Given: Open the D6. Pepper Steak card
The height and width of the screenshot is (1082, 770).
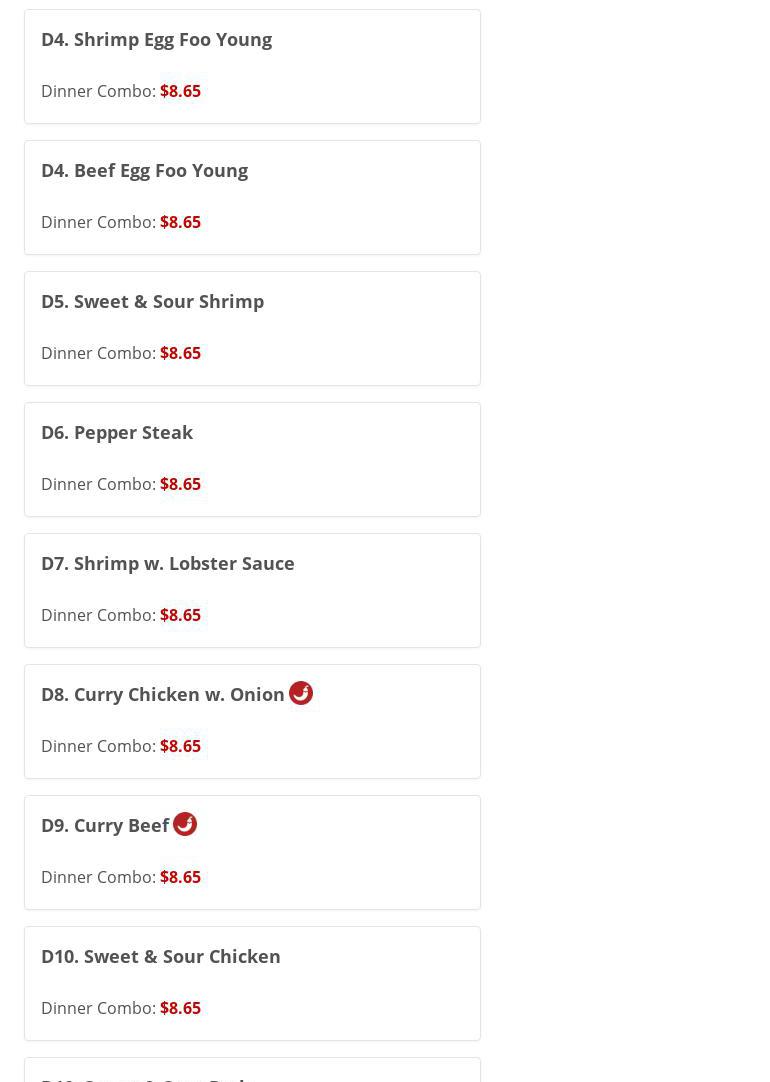Looking at the screenshot, I should coord(117,433).
